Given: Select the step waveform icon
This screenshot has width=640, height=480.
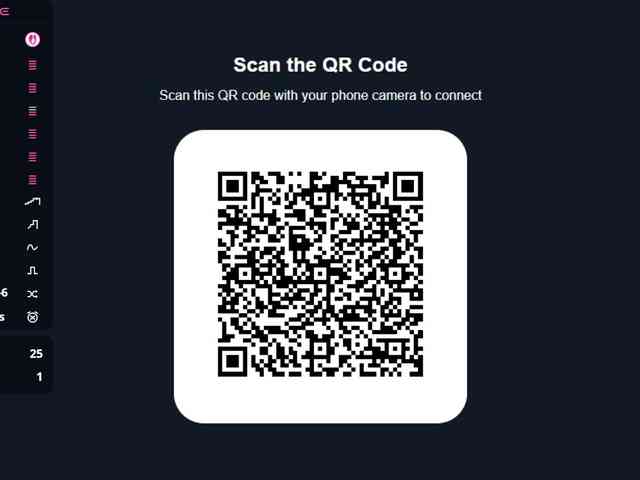Looking at the screenshot, I should 32,224.
